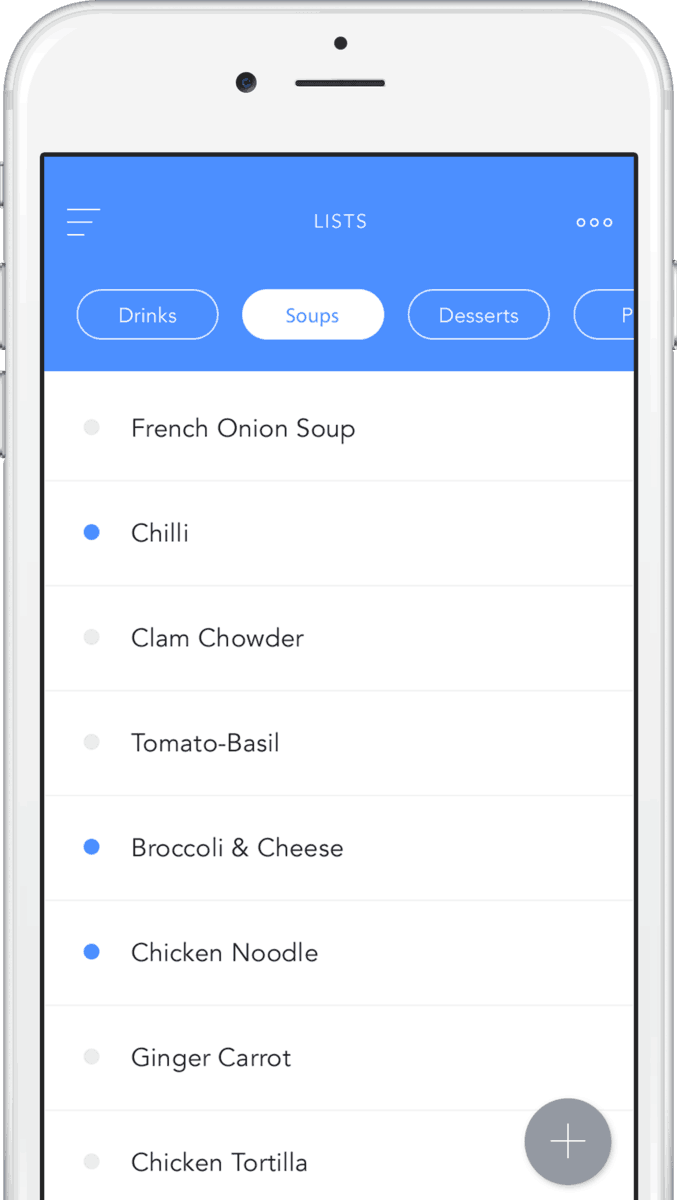Check off French Onion Soup
677x1200 pixels.
click(x=92, y=428)
